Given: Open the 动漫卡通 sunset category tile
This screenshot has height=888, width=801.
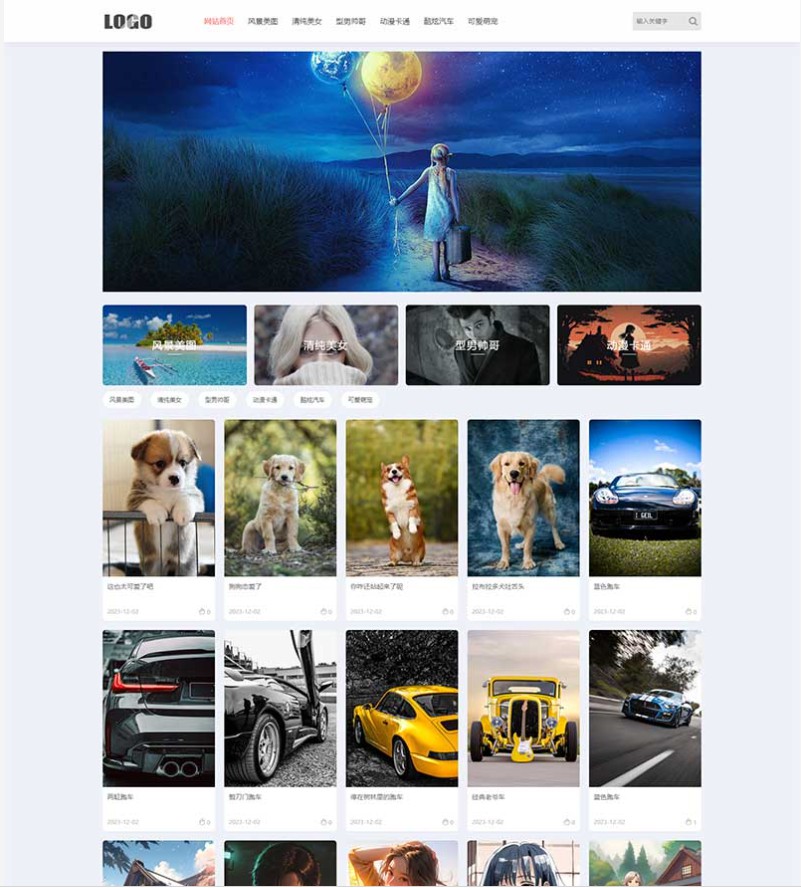Looking at the screenshot, I should [629, 345].
